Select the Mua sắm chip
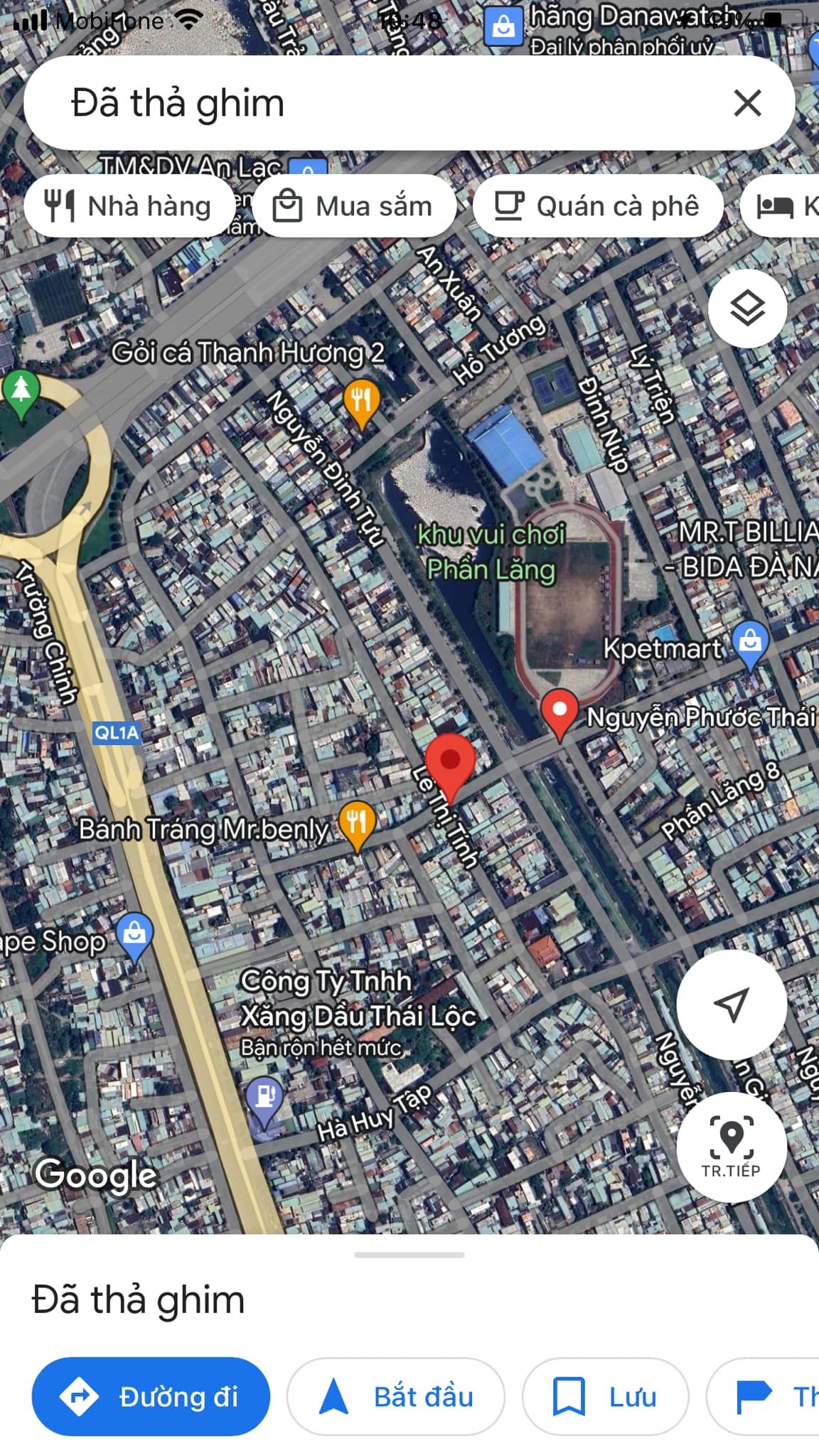 pyautogui.click(x=354, y=206)
